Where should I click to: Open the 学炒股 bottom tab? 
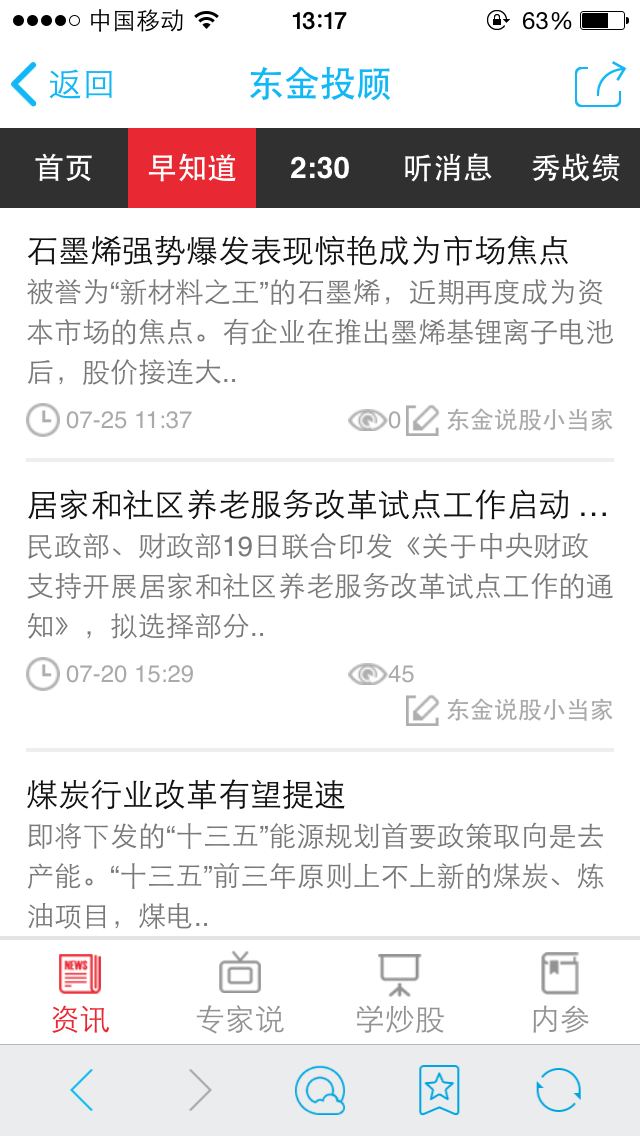[399, 993]
